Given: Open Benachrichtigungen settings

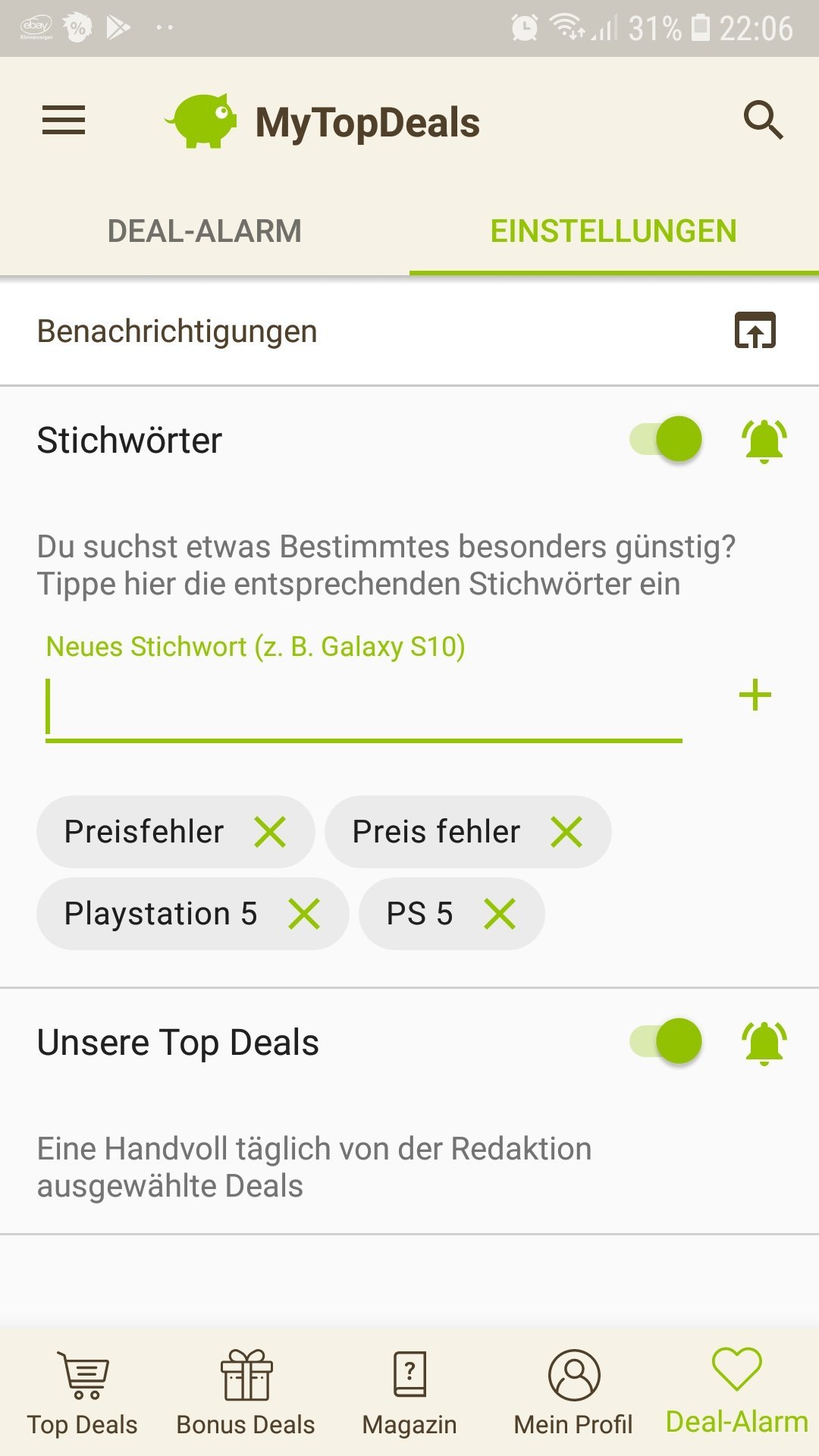Looking at the screenshot, I should point(755,331).
